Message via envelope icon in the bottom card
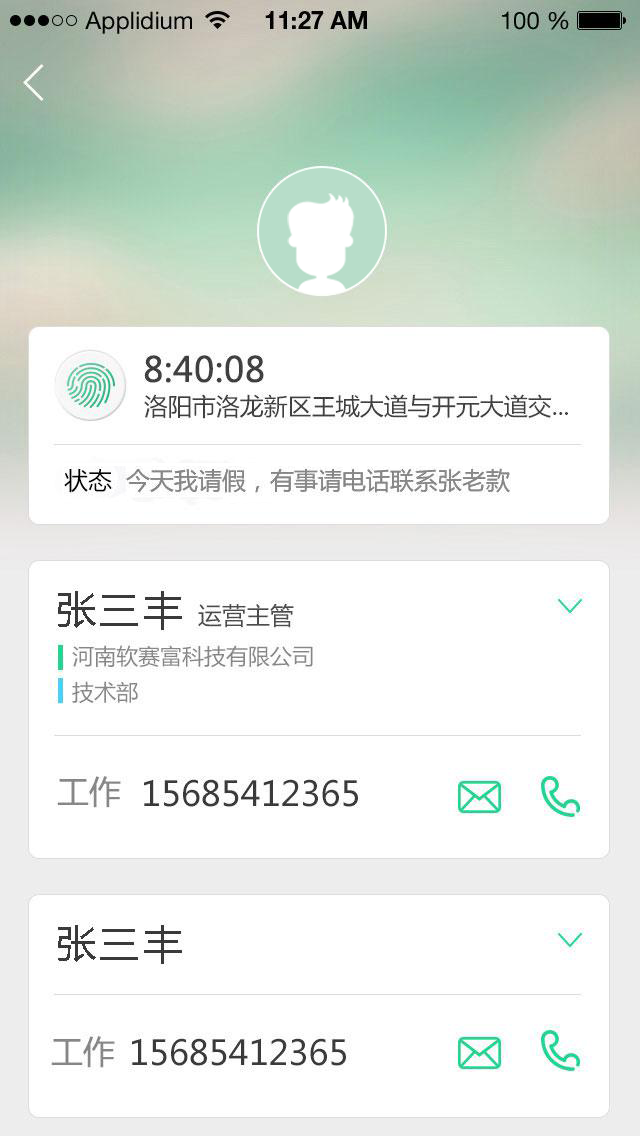Viewport: 640px width, 1136px height. pos(479,1053)
